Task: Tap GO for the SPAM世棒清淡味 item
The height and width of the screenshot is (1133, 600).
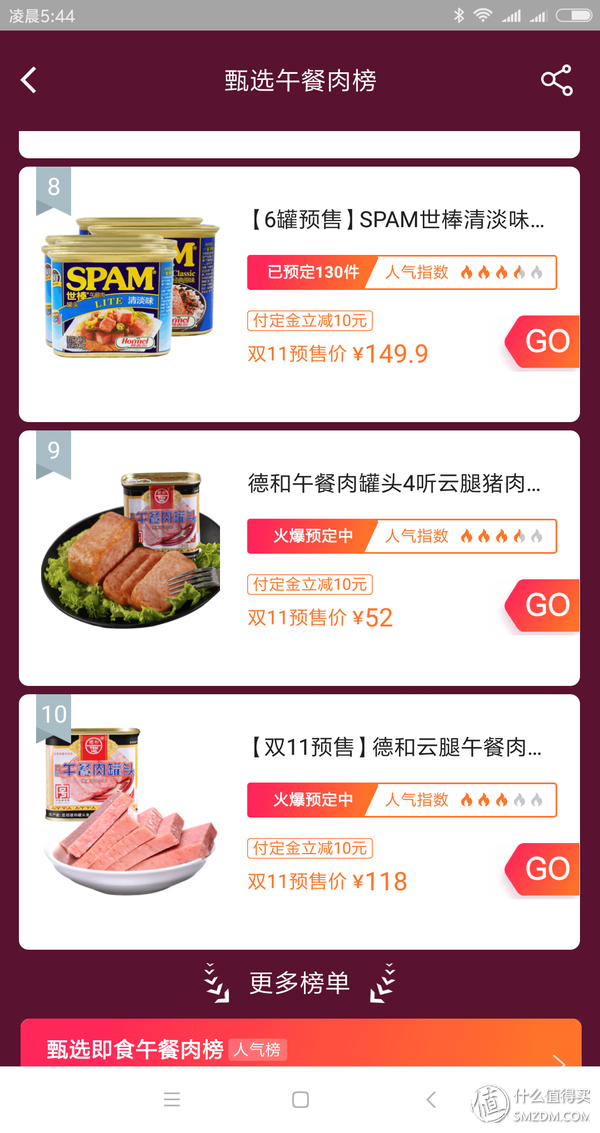Action: point(544,341)
